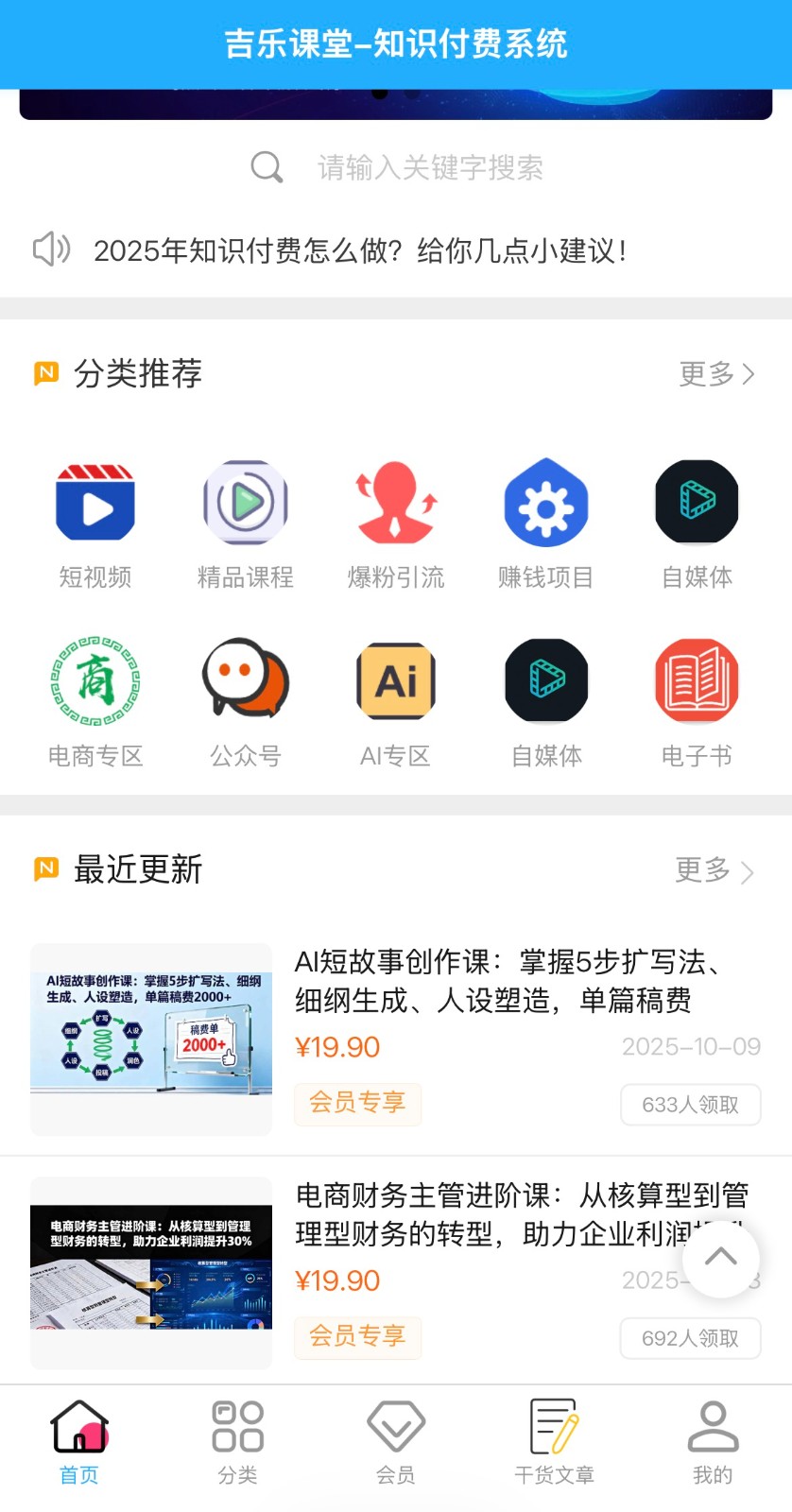
Task: Click the search input field
Action: coord(431,167)
